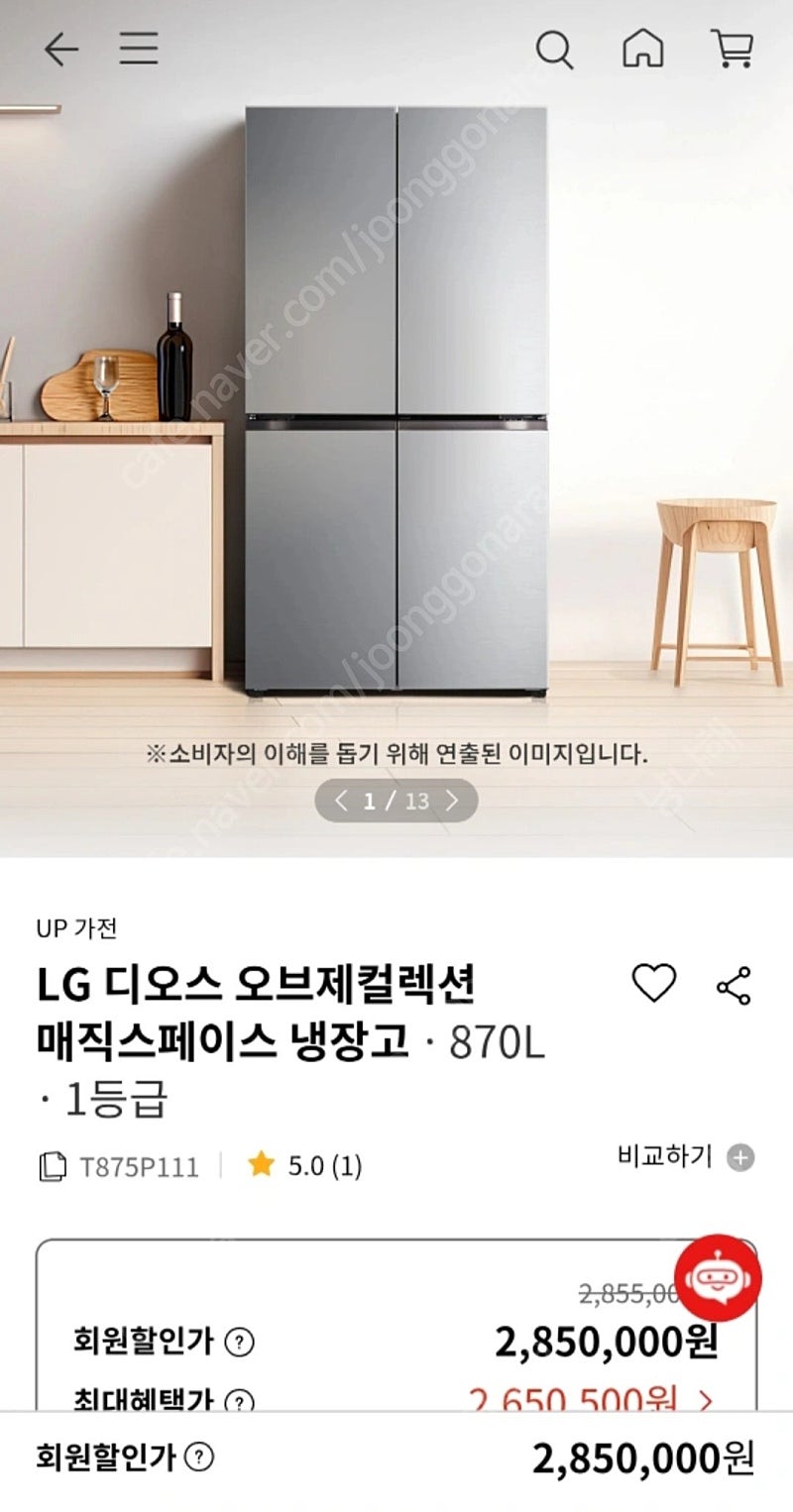Viewport: 793px width, 1512px height.
Task: Open the chatbot assistant button
Action: click(x=718, y=1278)
